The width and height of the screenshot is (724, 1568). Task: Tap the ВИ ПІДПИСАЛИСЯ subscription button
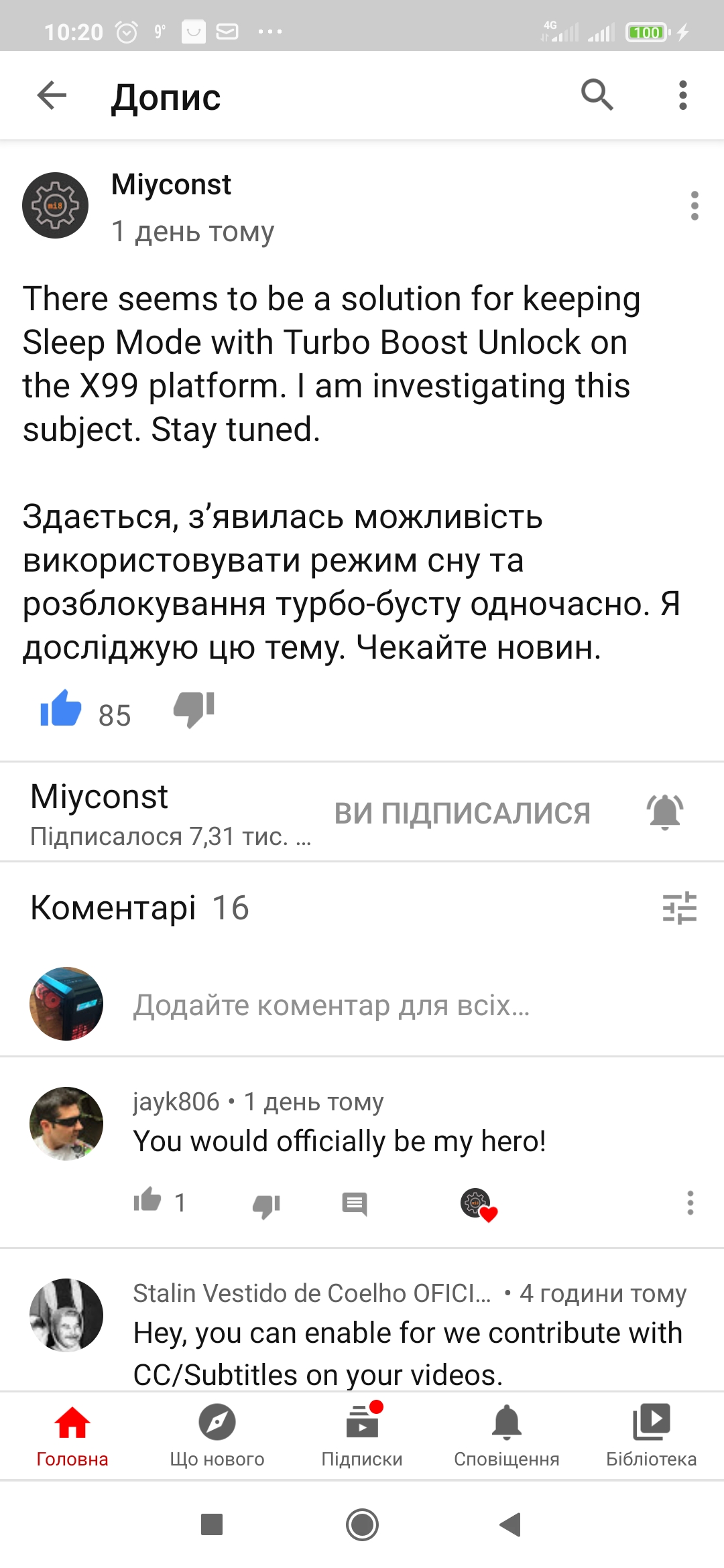click(x=462, y=813)
